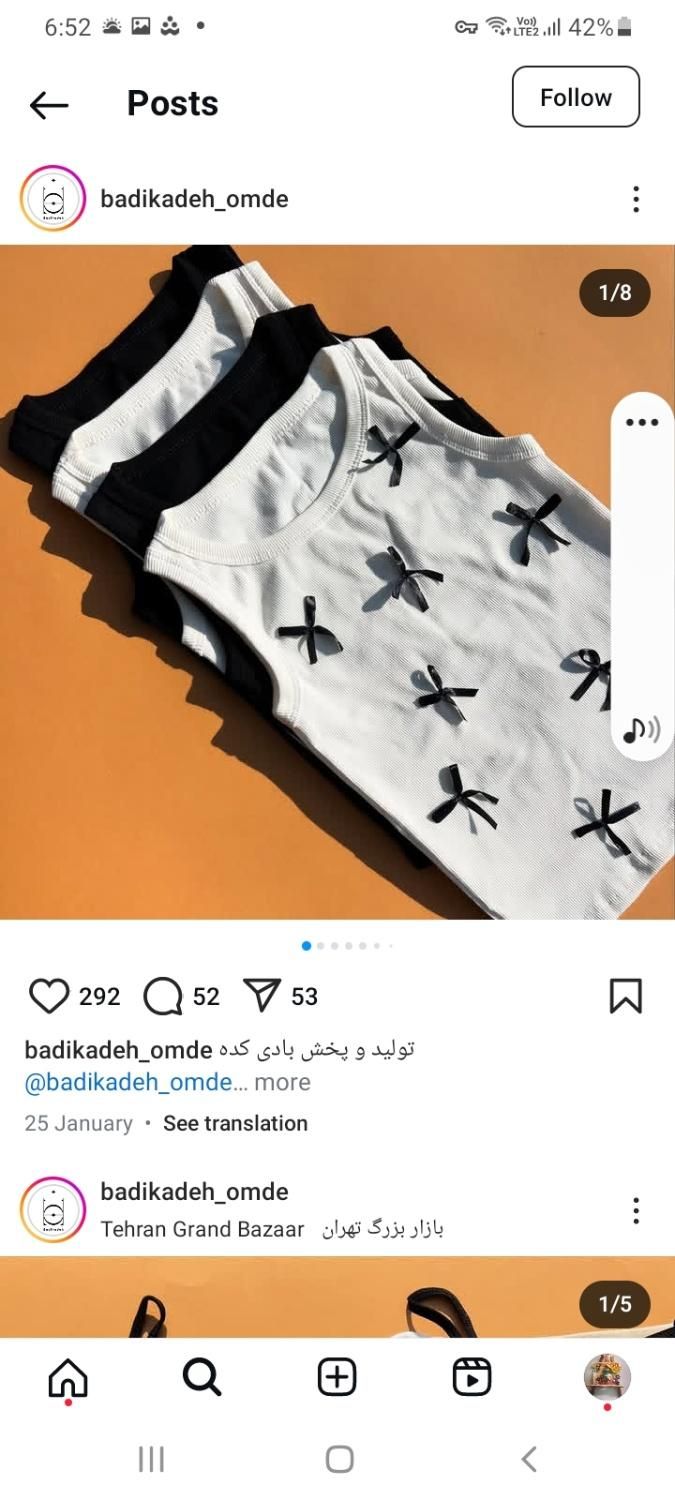Go to the Home tab
This screenshot has height=1500, width=675.
pyautogui.click(x=68, y=1379)
